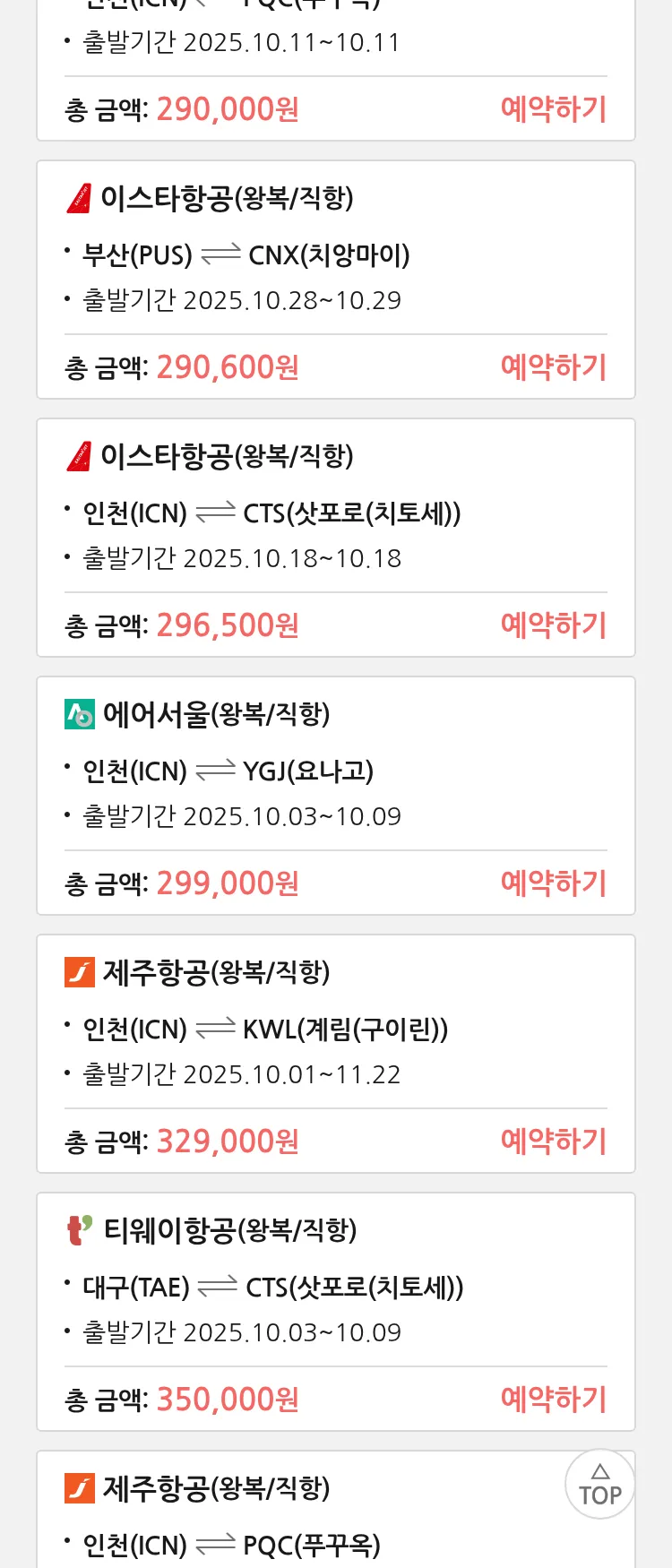Select 예약하기 for 299,000원 Air Seoul Yonago
672x1568 pixels.
click(553, 883)
